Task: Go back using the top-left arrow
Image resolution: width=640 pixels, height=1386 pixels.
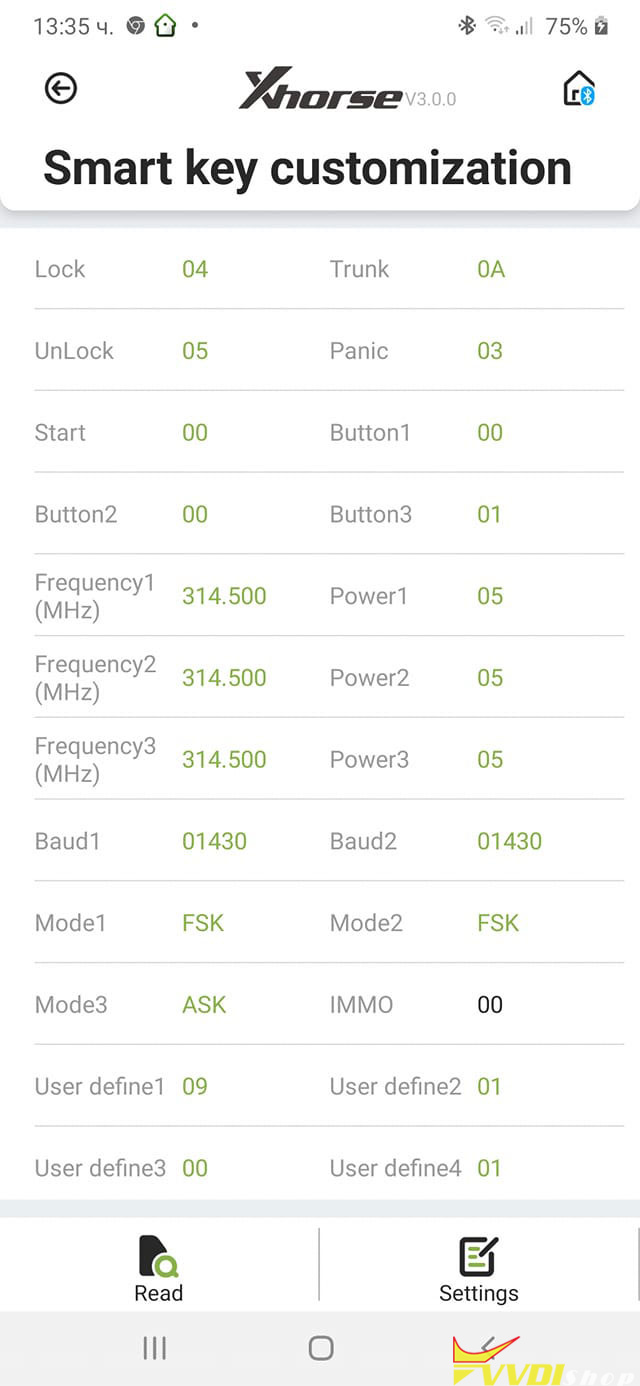Action: (x=61, y=89)
